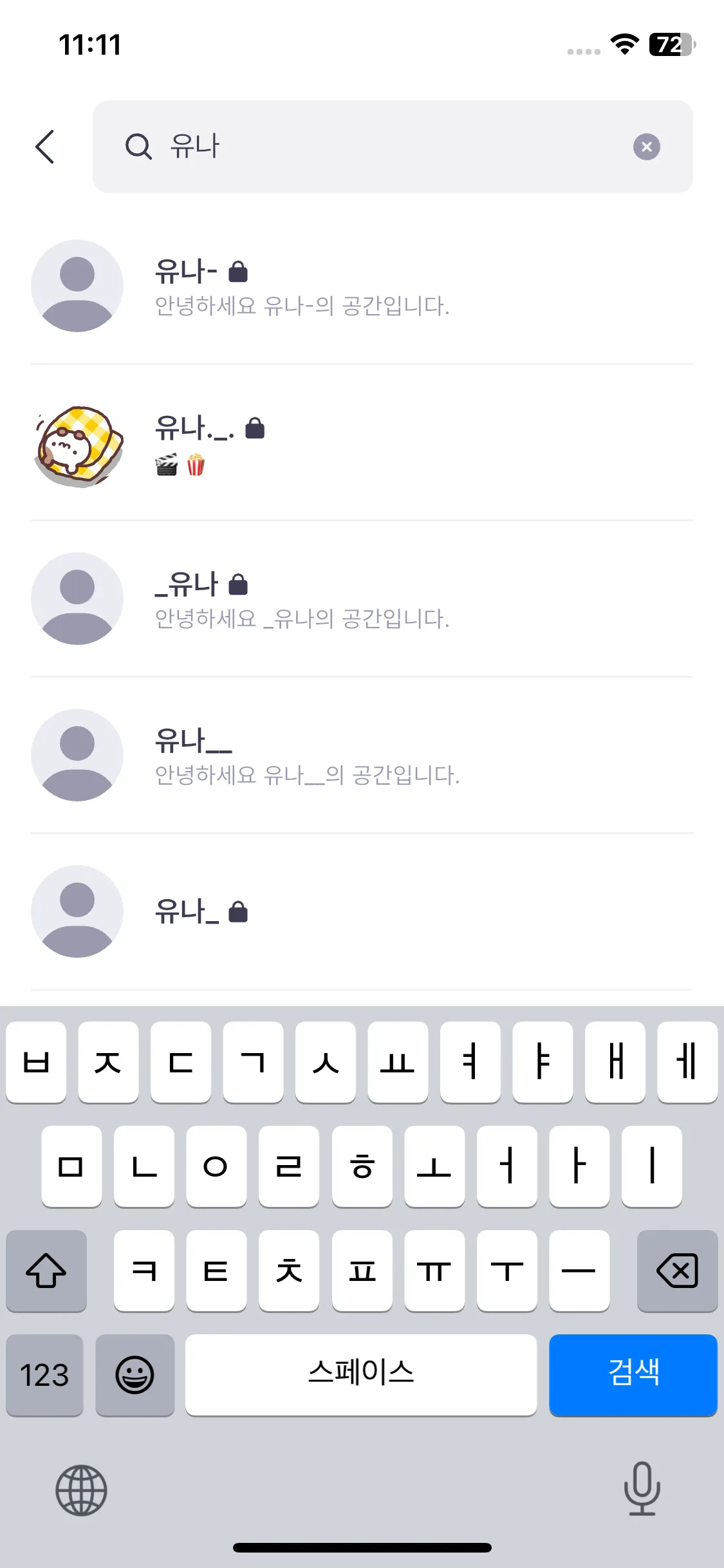Clear the search text 유나
This screenshot has width=724, height=1568.
646,147
